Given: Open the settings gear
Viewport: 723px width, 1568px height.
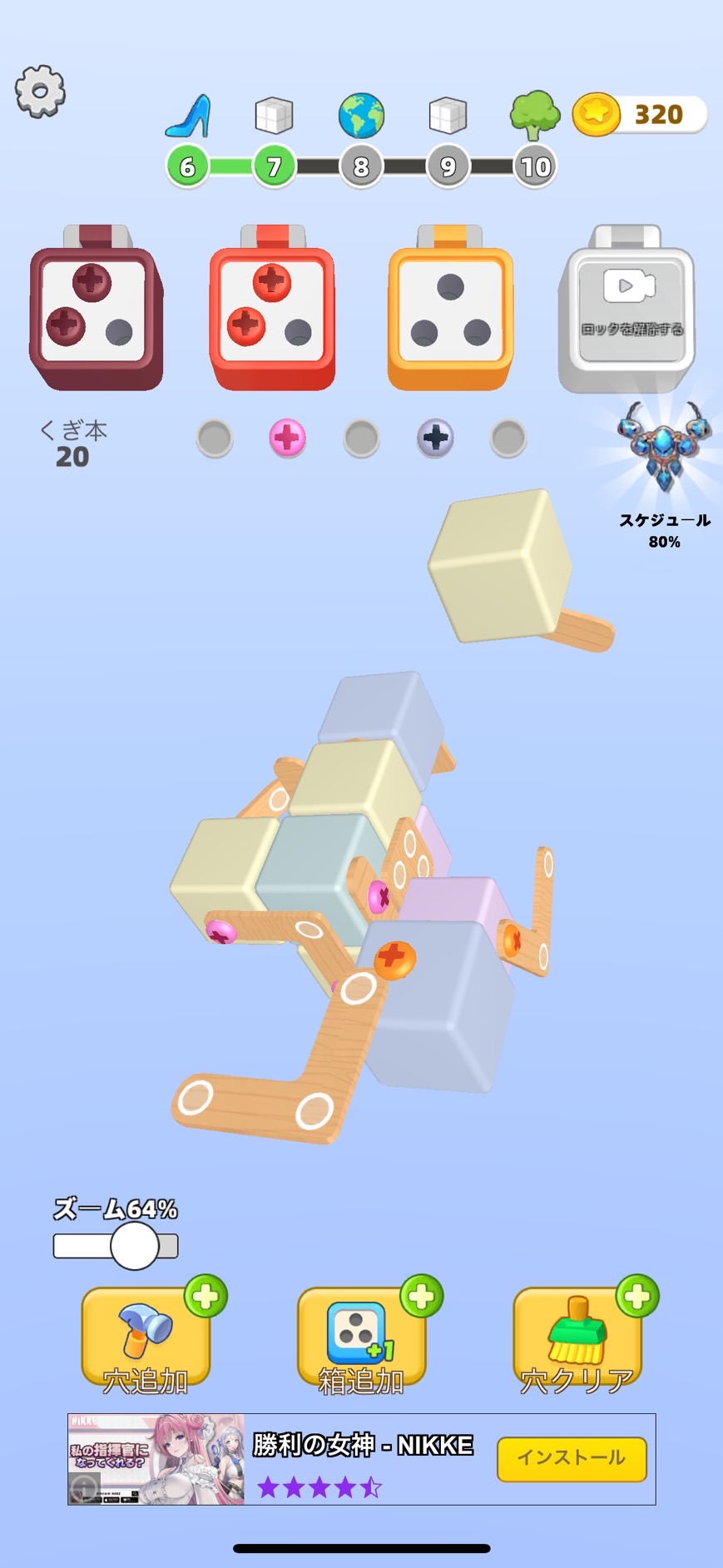Looking at the screenshot, I should click(40, 92).
